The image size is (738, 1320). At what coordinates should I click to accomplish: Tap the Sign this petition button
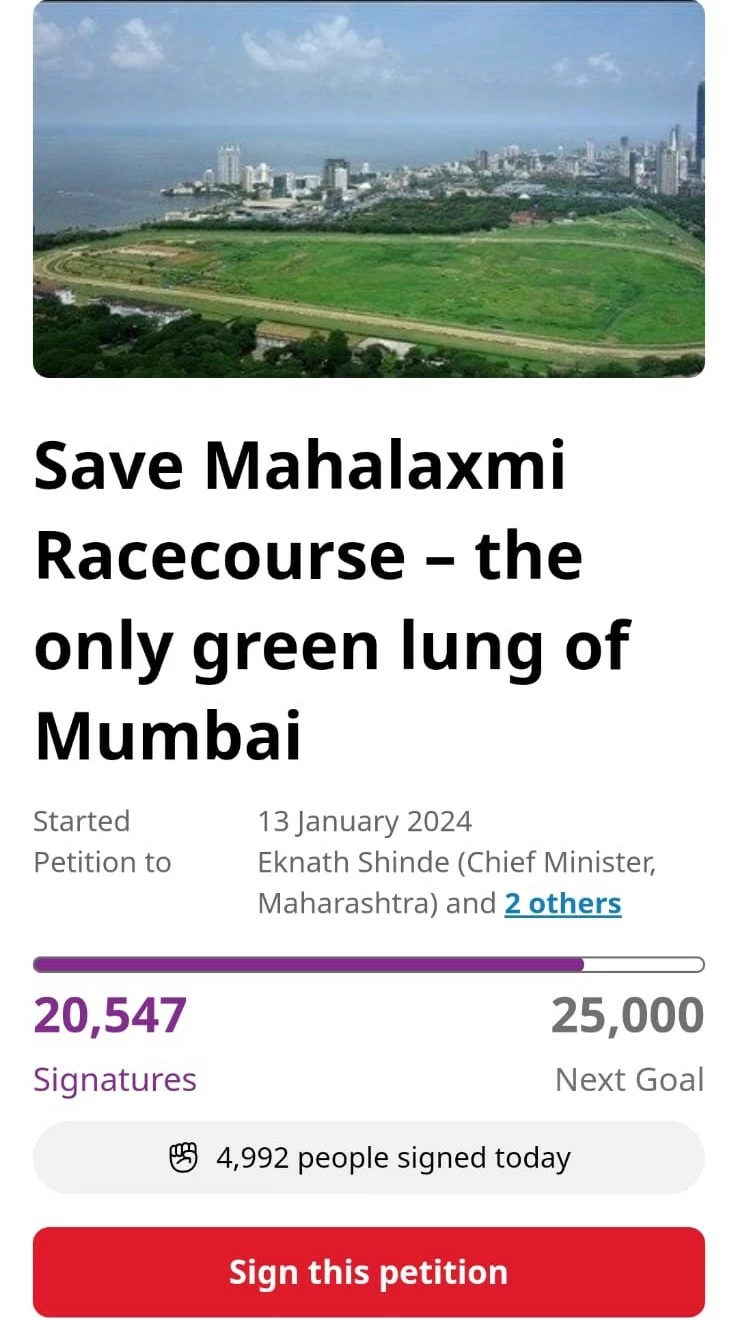[368, 1271]
